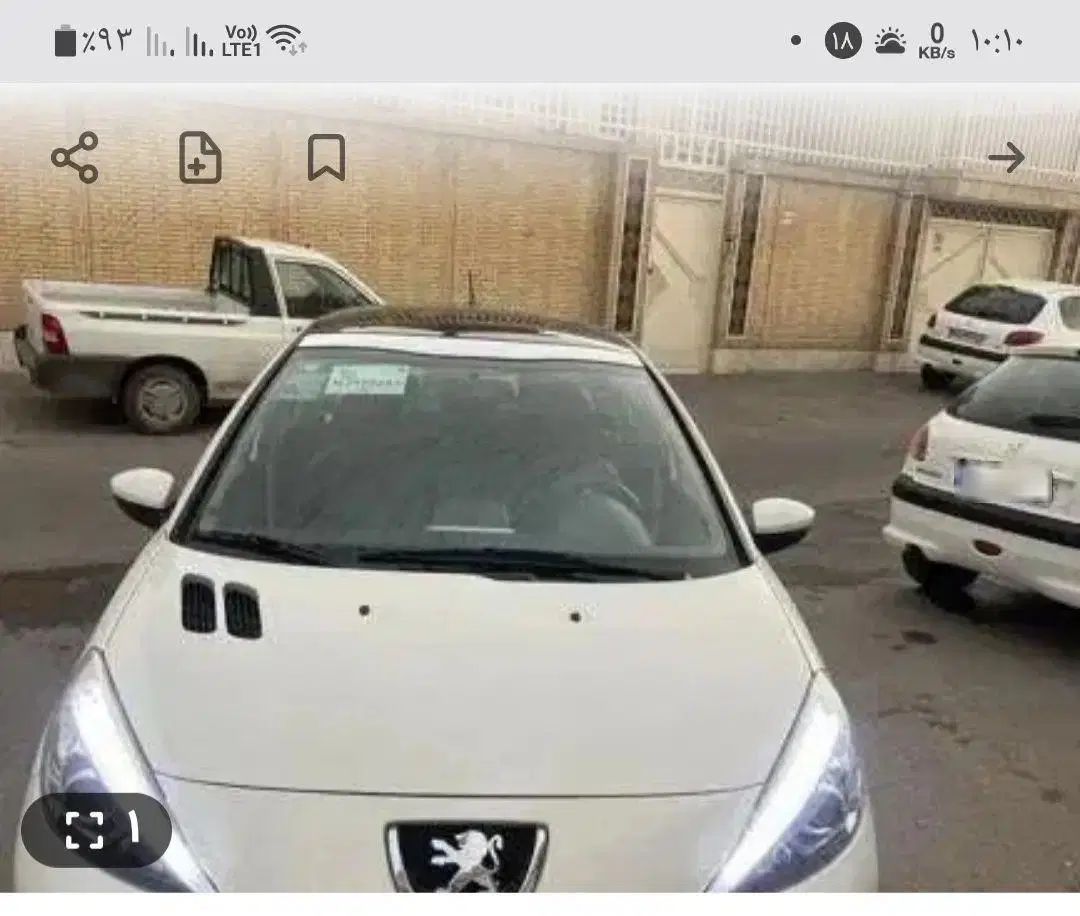This screenshot has height=916, width=1080.
Task: Bookmark this car ad
Action: point(326,157)
